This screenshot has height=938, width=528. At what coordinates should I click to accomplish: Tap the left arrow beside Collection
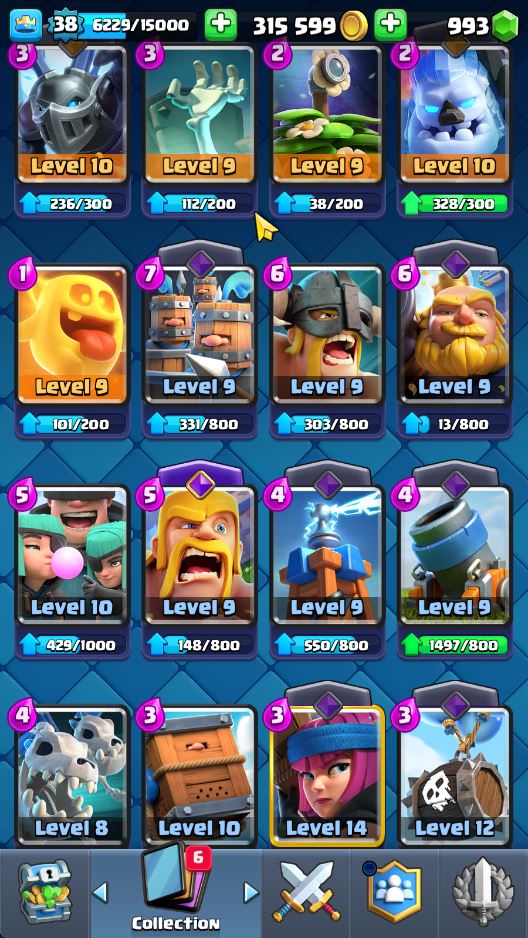tap(100, 893)
